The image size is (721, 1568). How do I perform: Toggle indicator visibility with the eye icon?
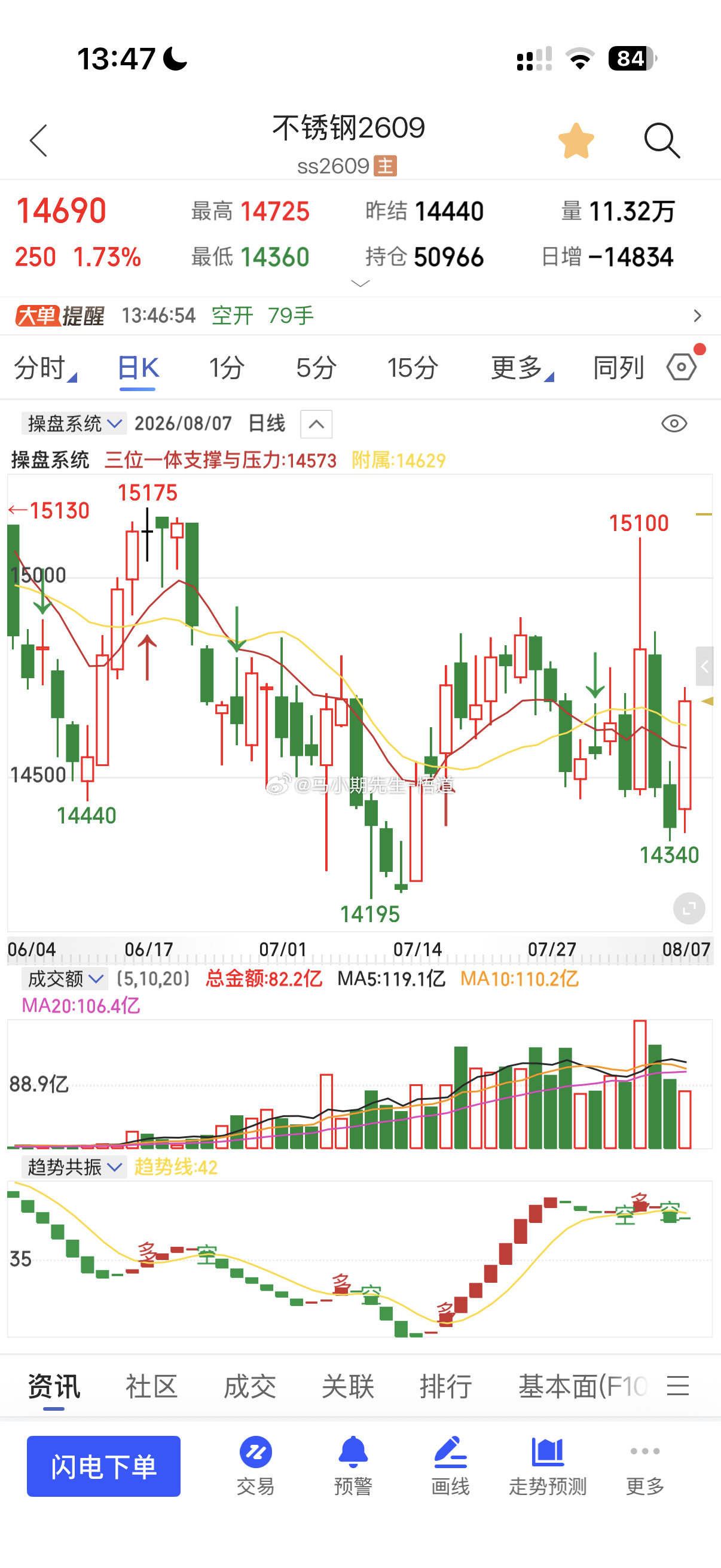[674, 423]
